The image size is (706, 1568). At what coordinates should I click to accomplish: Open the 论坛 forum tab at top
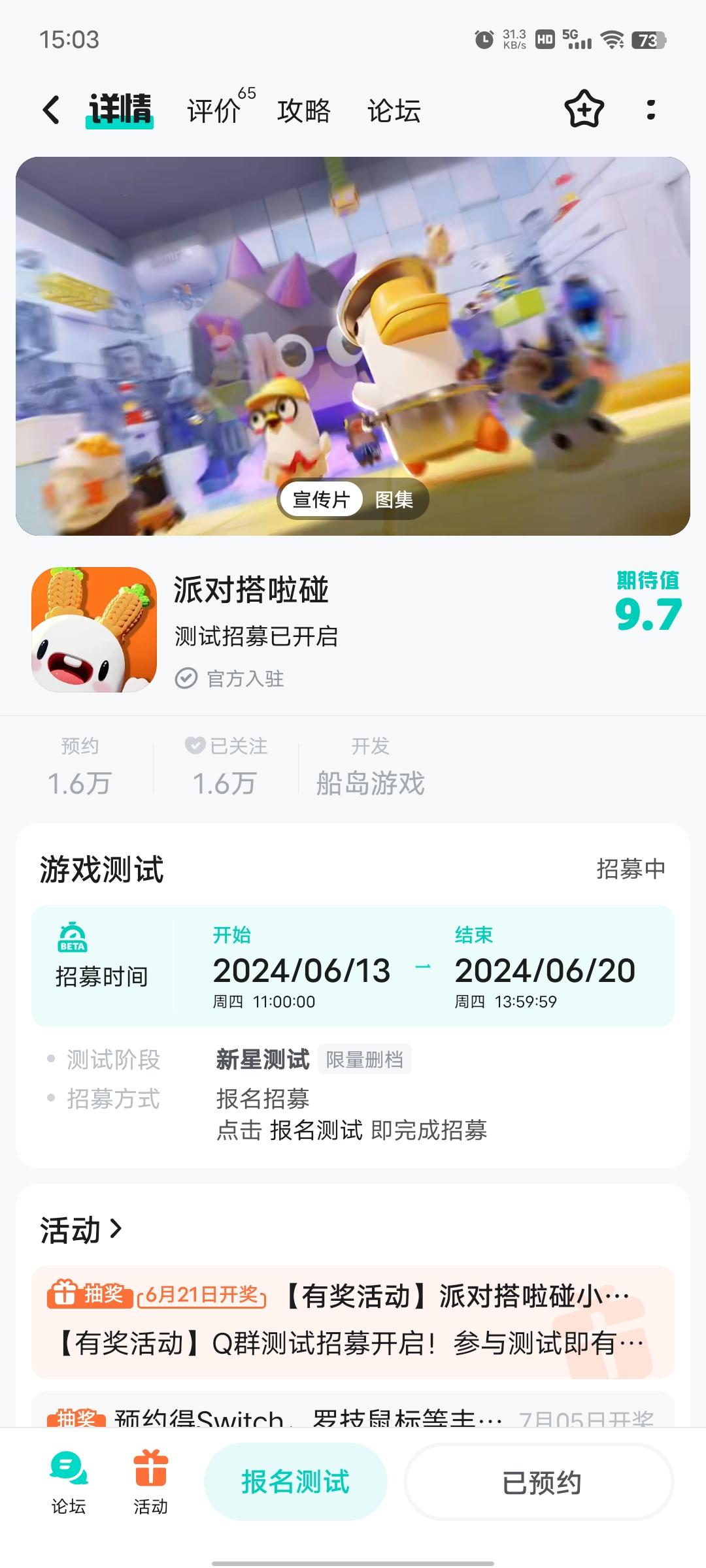point(392,111)
